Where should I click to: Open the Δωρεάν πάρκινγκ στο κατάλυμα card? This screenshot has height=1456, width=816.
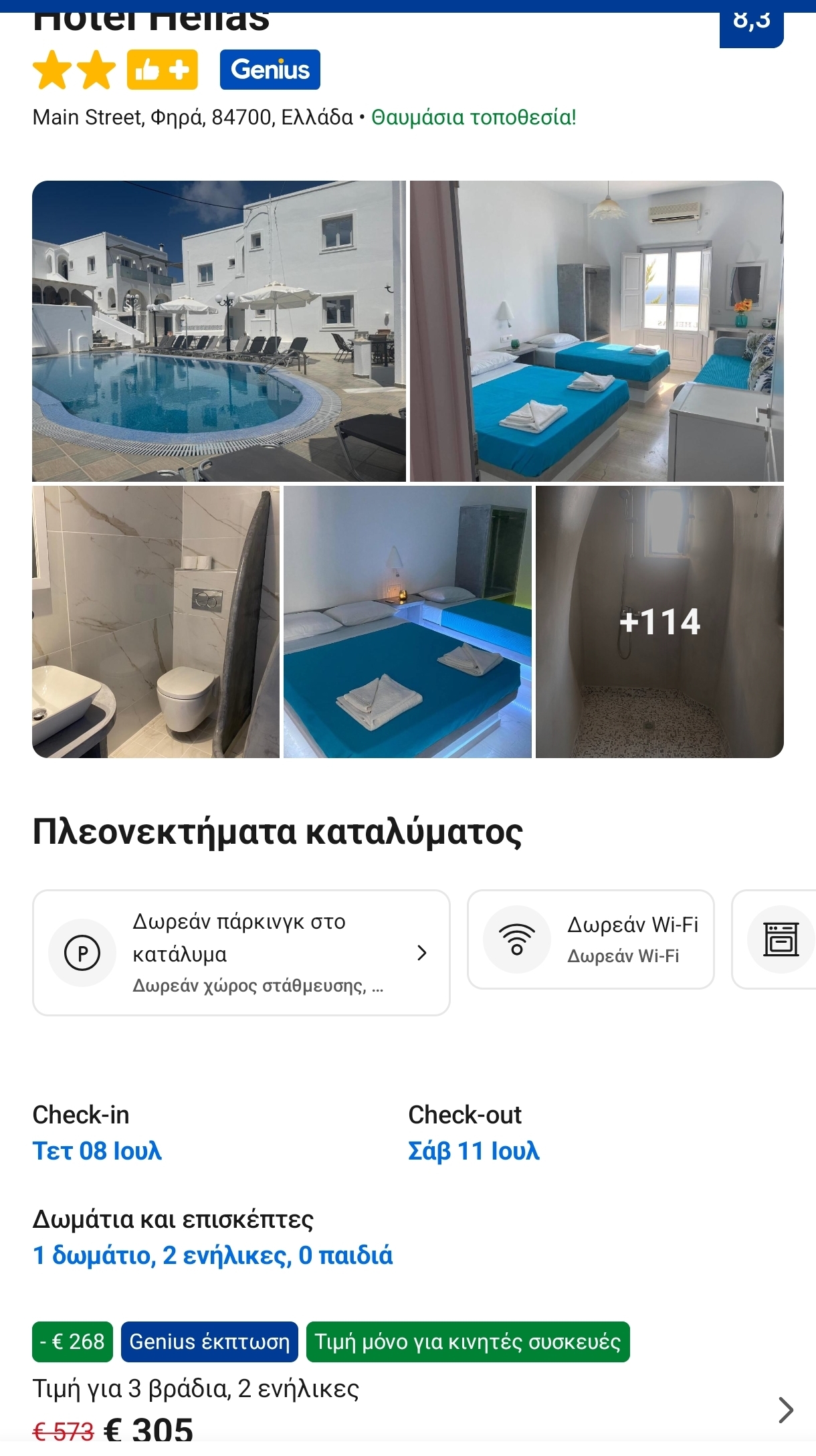coord(241,952)
